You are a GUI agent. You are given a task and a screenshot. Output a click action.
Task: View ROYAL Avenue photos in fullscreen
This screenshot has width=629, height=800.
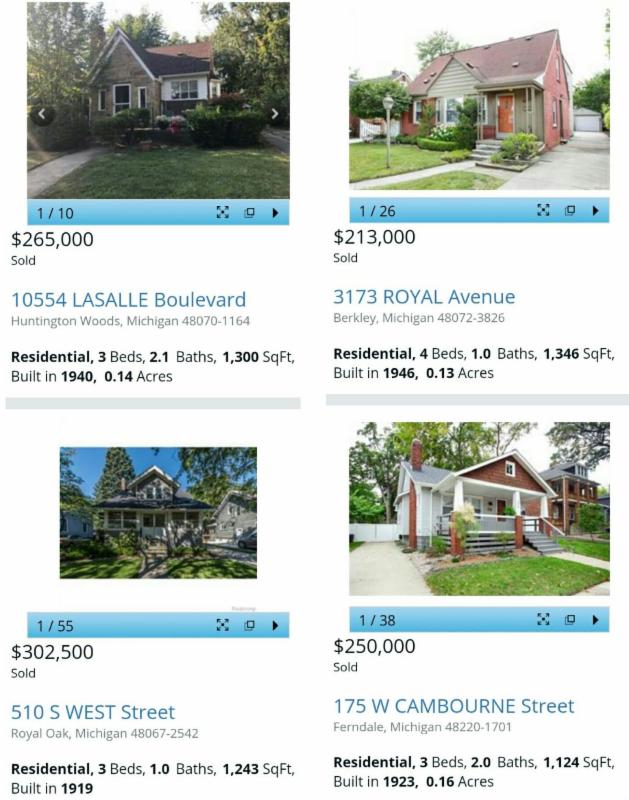[543, 210]
